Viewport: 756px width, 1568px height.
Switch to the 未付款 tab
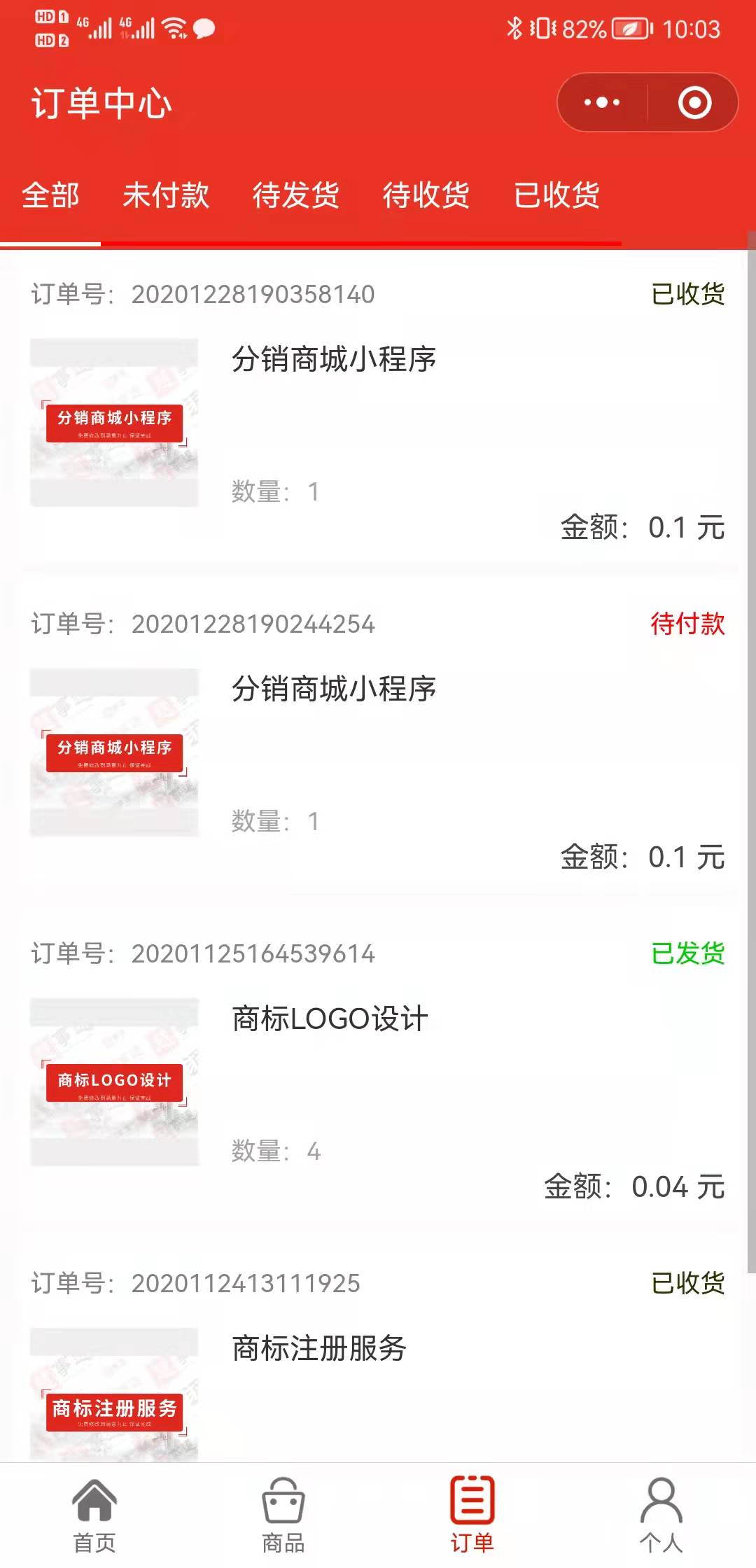167,197
